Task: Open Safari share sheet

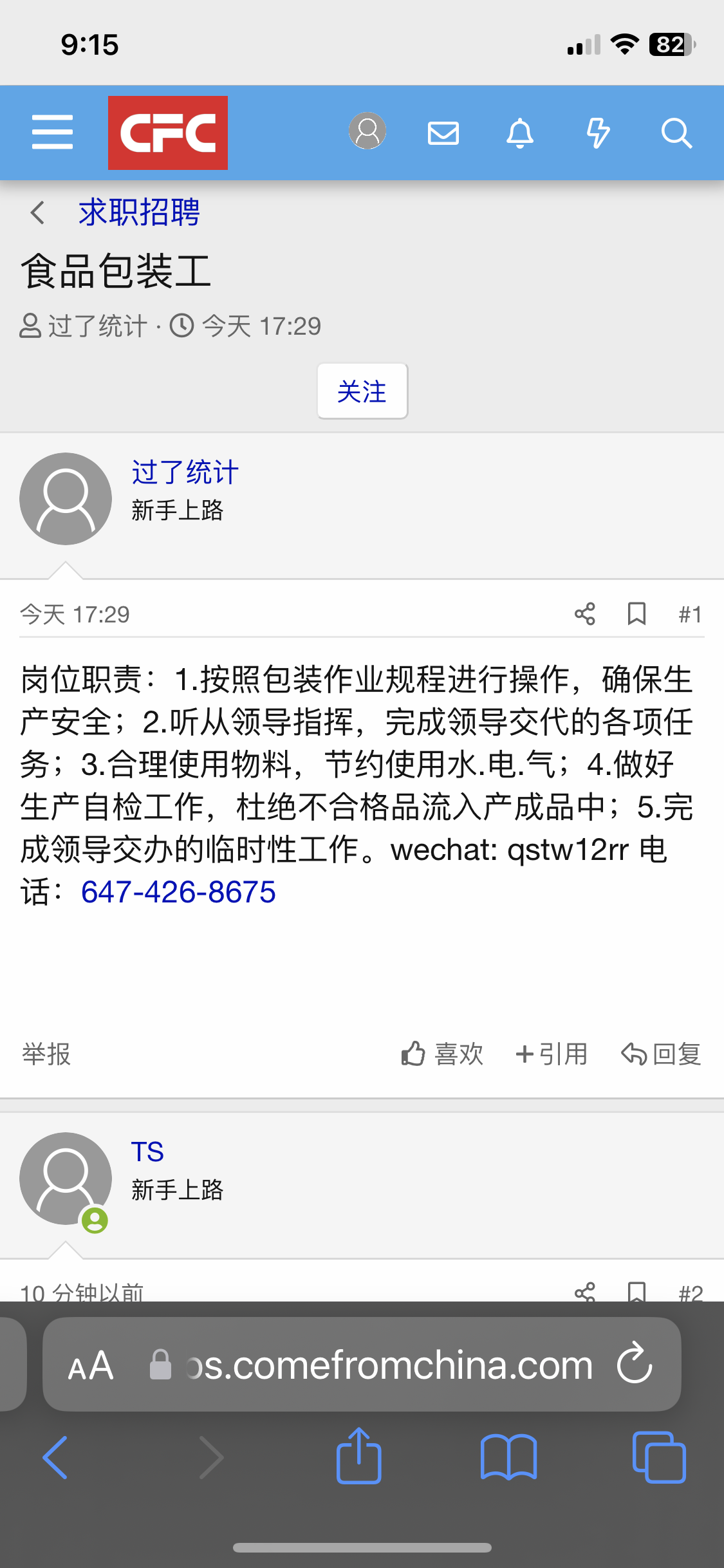Action: [x=358, y=1457]
